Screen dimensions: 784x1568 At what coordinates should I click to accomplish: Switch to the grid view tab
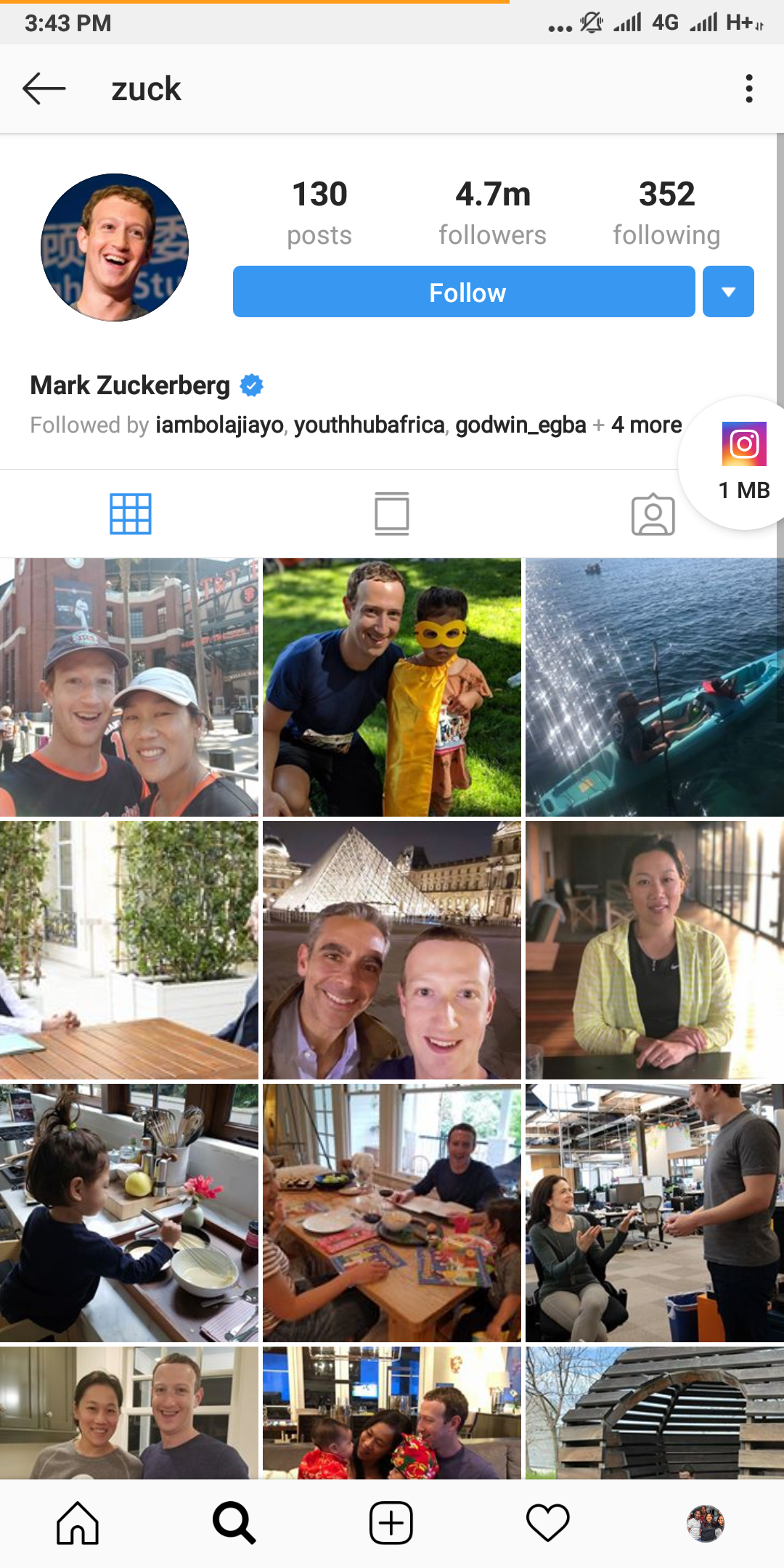pos(131,514)
